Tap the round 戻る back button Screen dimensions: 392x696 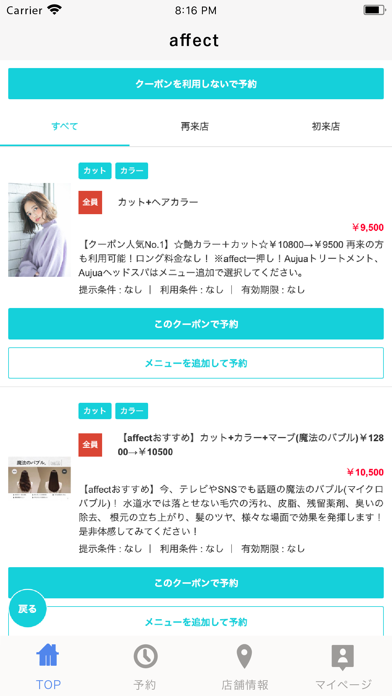[28, 609]
